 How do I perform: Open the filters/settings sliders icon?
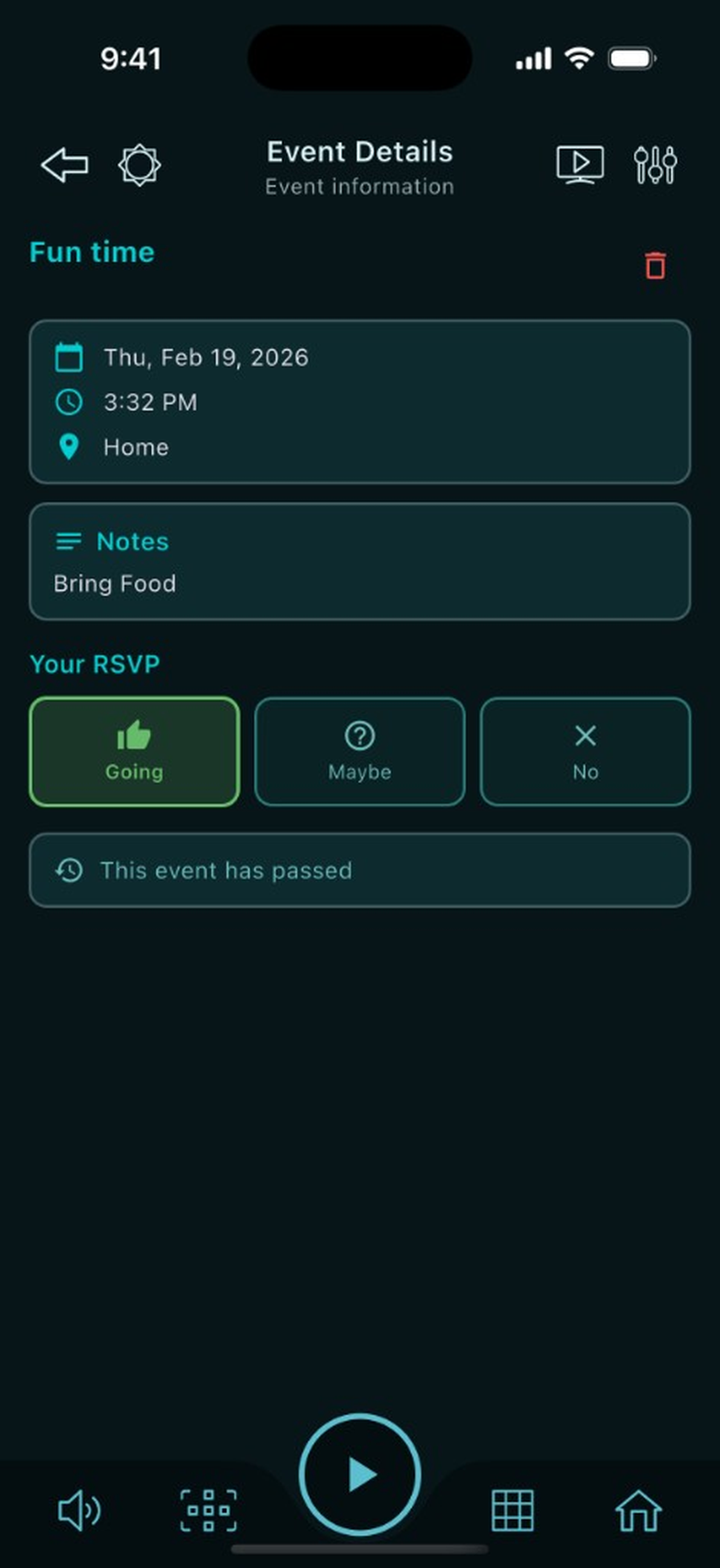[656, 165]
